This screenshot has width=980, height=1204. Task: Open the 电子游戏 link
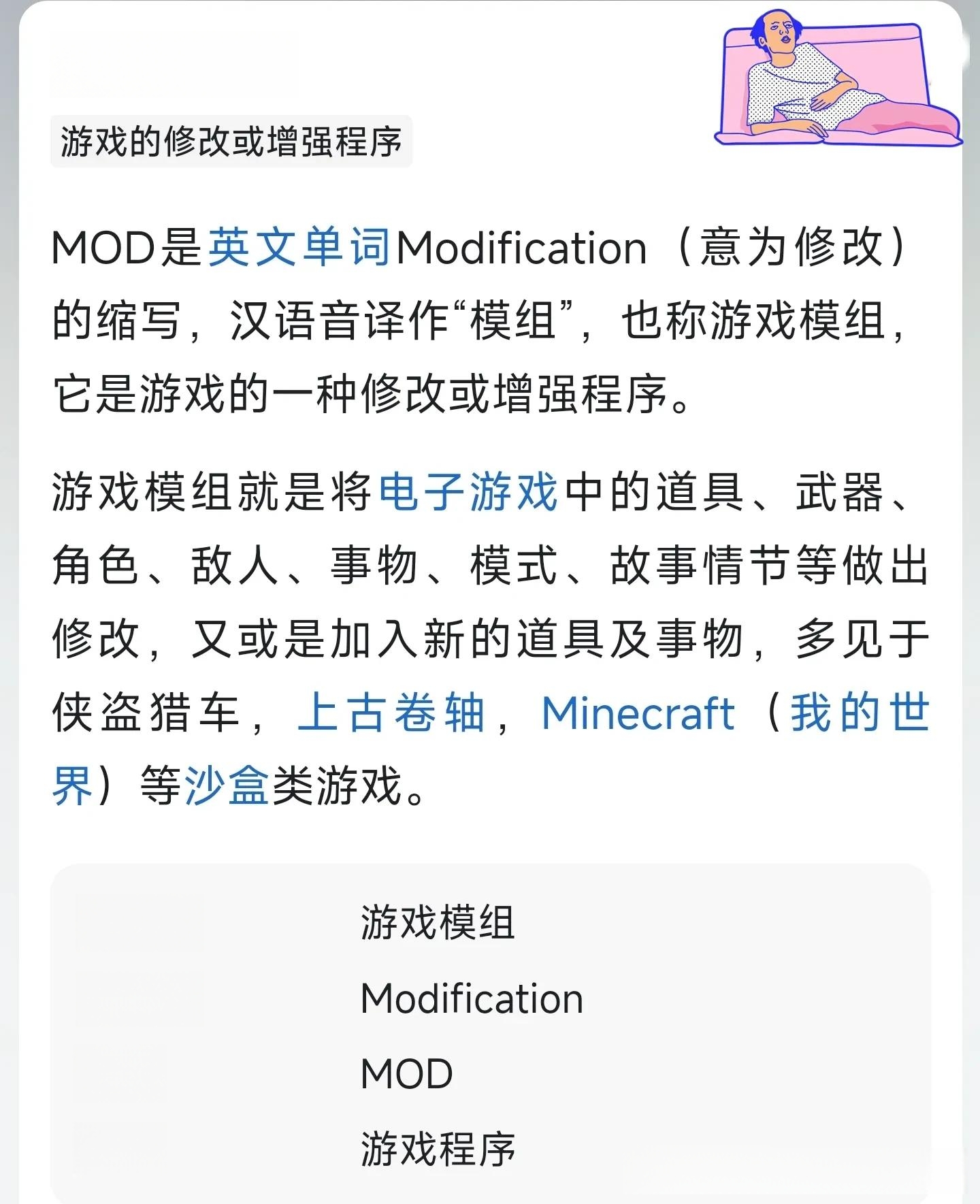pyautogui.click(x=468, y=493)
